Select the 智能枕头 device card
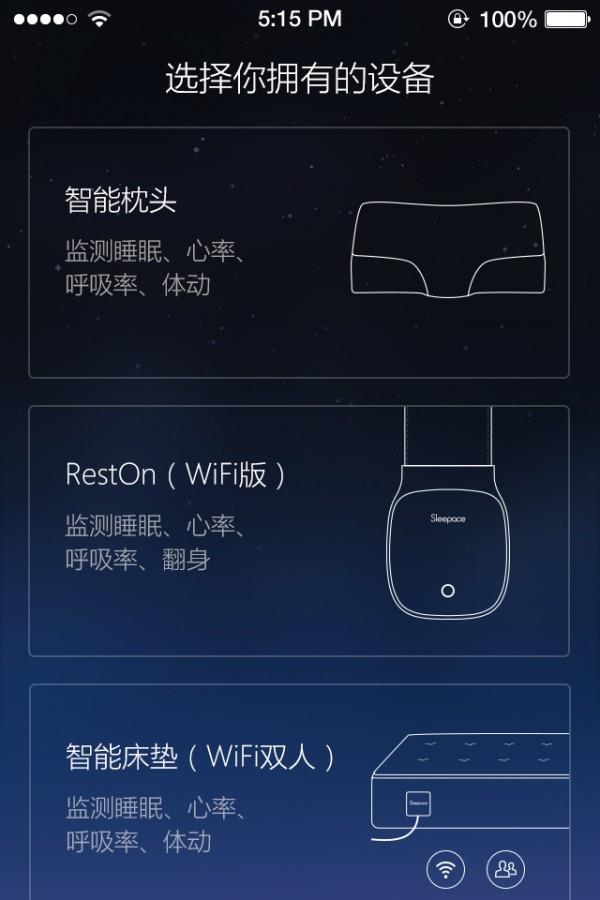Screen dimensions: 600x900 click(x=298, y=252)
